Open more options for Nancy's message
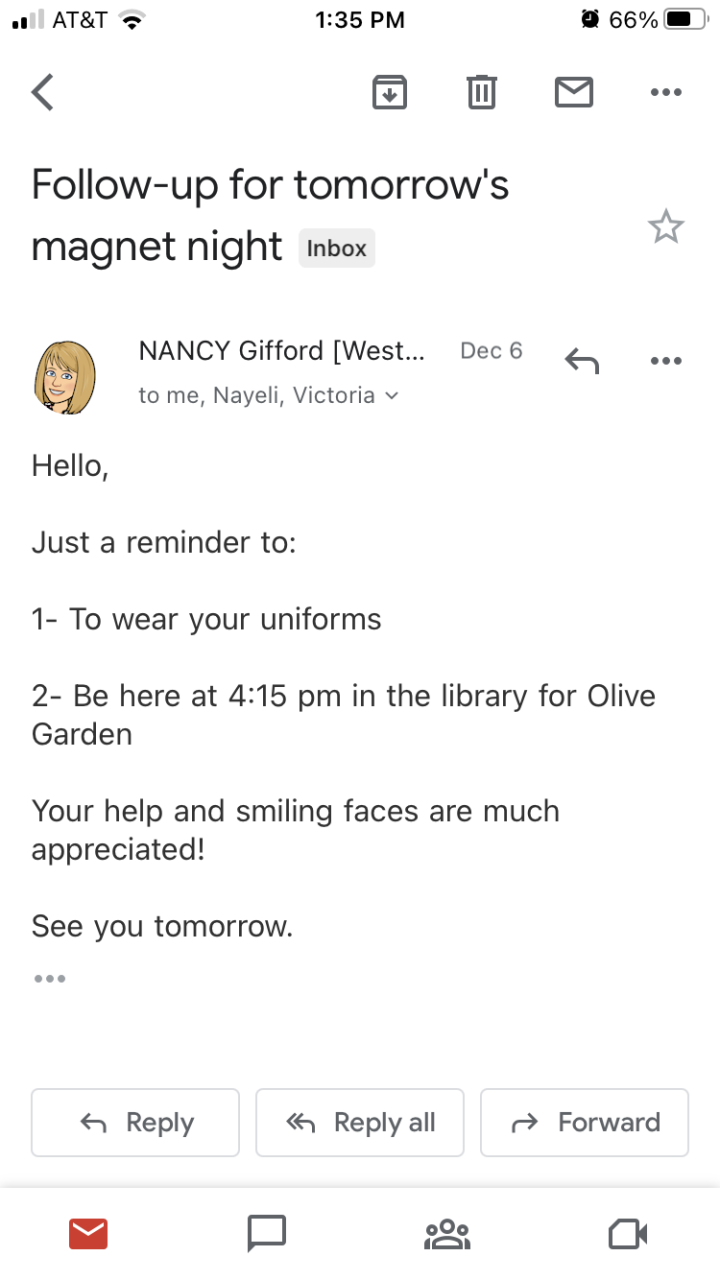 click(x=665, y=360)
